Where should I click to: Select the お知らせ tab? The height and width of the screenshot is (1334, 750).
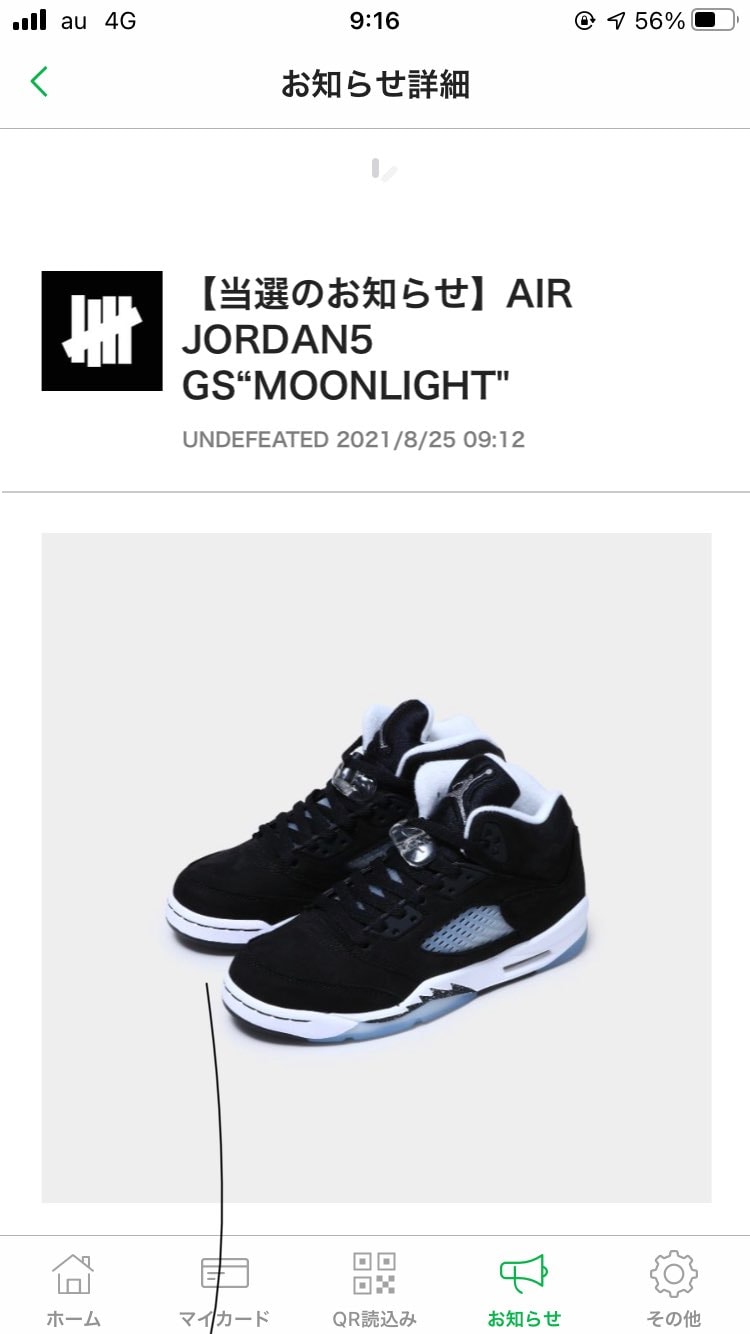point(524,1288)
